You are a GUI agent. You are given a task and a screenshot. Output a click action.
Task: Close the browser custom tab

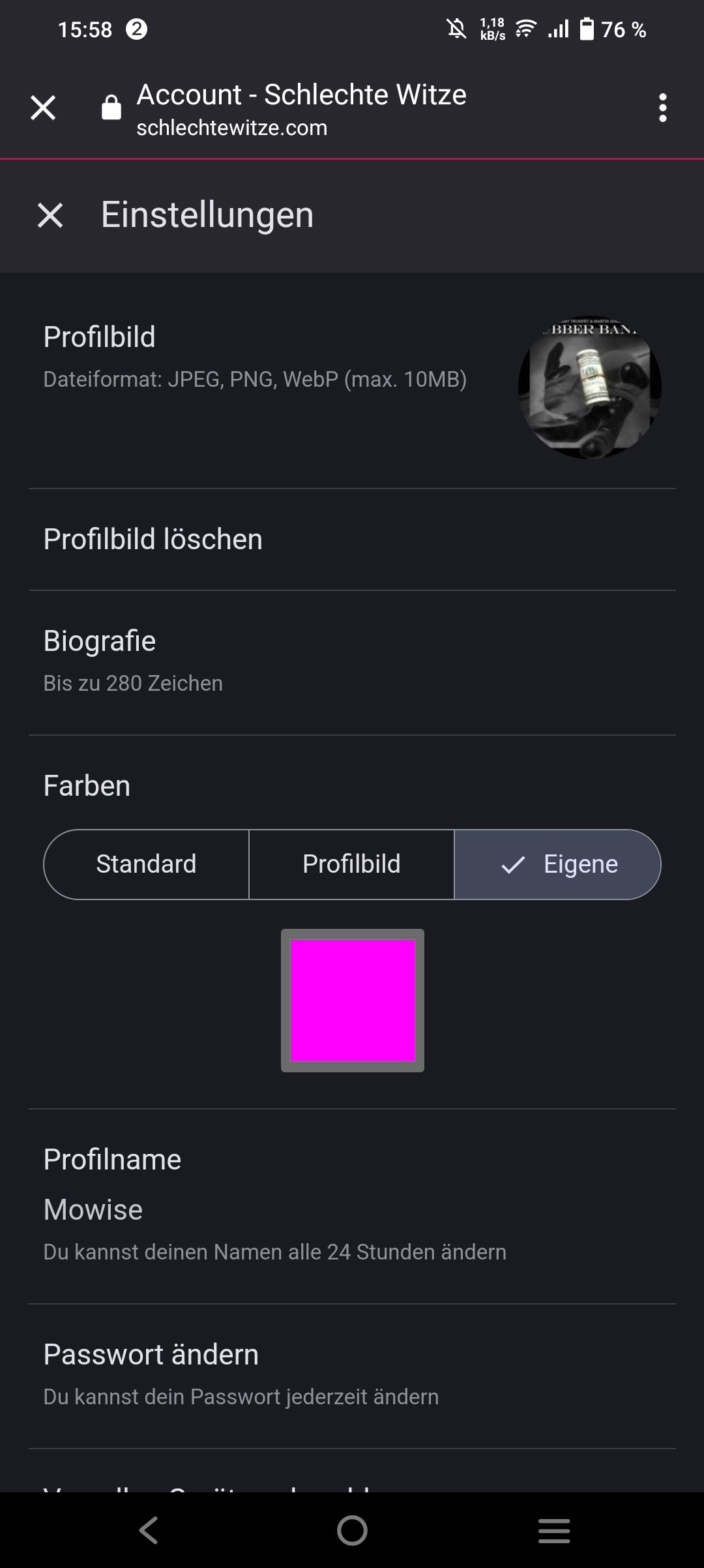[x=43, y=108]
